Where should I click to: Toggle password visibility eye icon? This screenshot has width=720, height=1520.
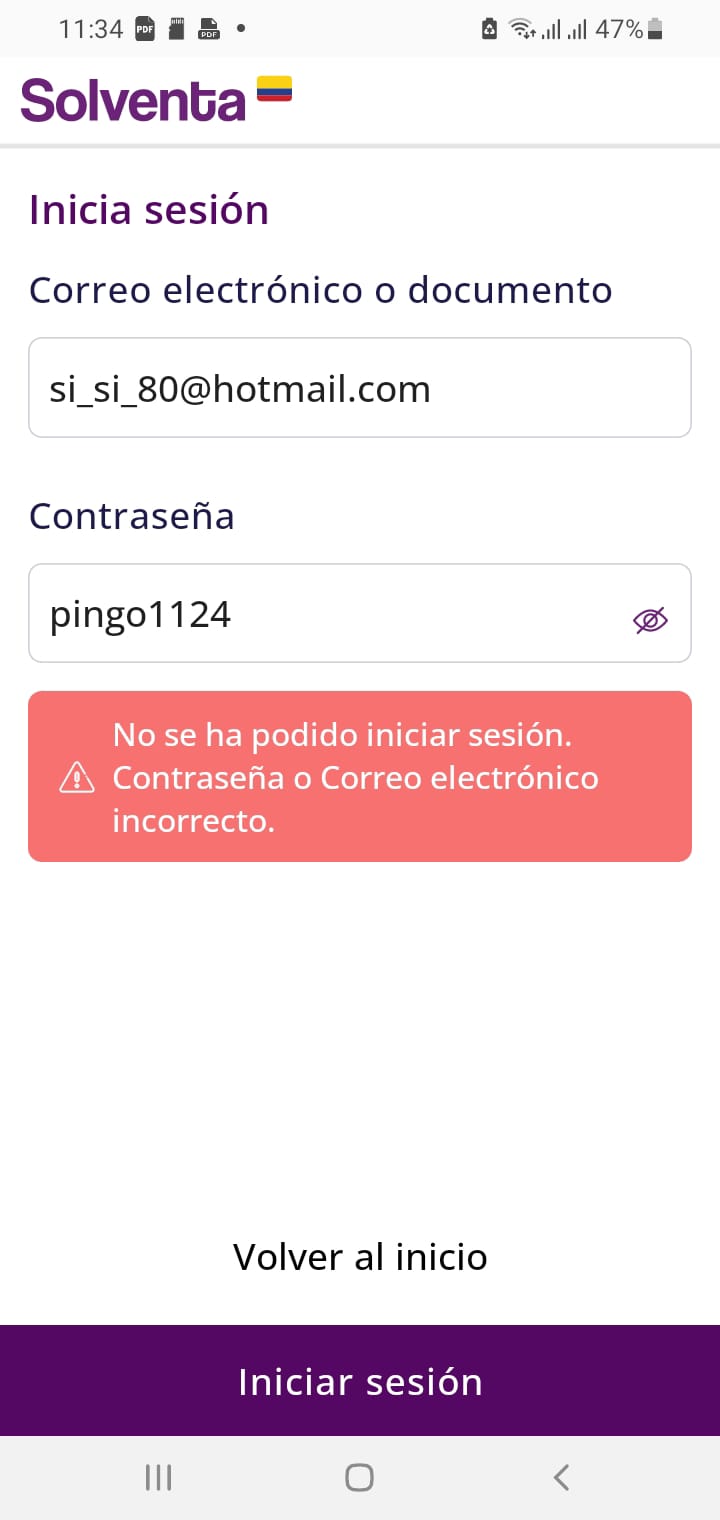pos(650,620)
